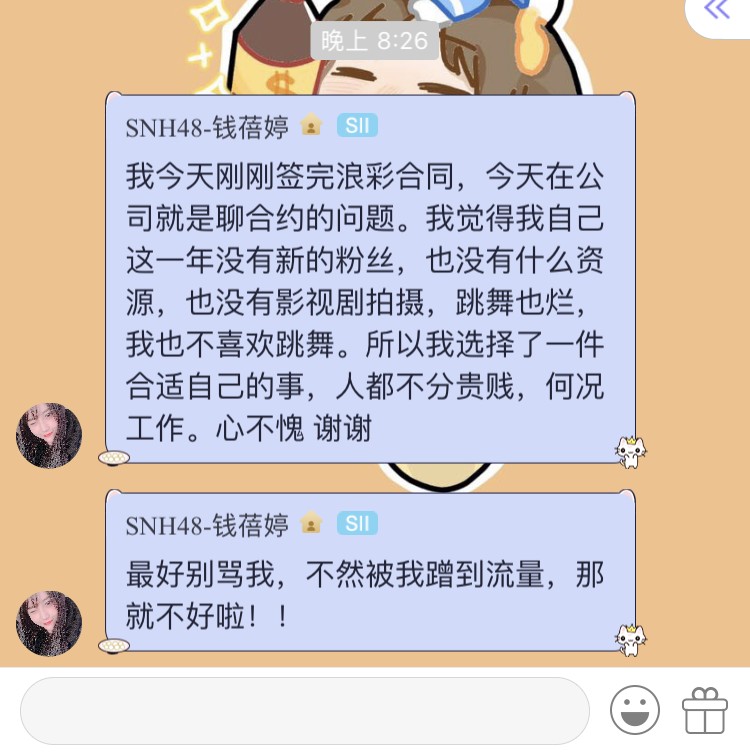Expand the side panel with double arrows
This screenshot has width=750, height=755.
(717, 11)
